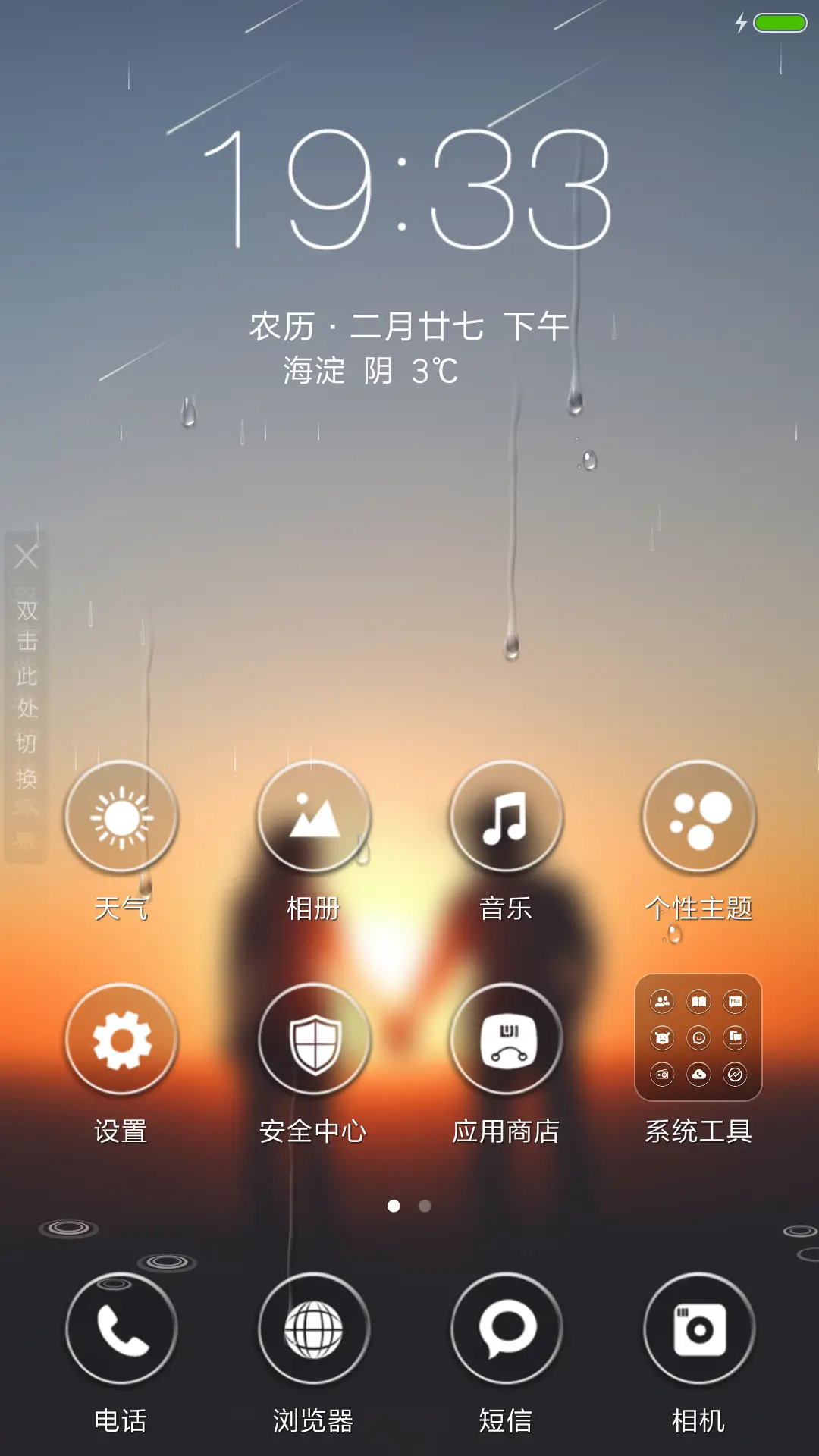Viewport: 819px width, 1456px height.
Task: Open the 应用商店 app store
Action: pyautogui.click(x=507, y=1040)
